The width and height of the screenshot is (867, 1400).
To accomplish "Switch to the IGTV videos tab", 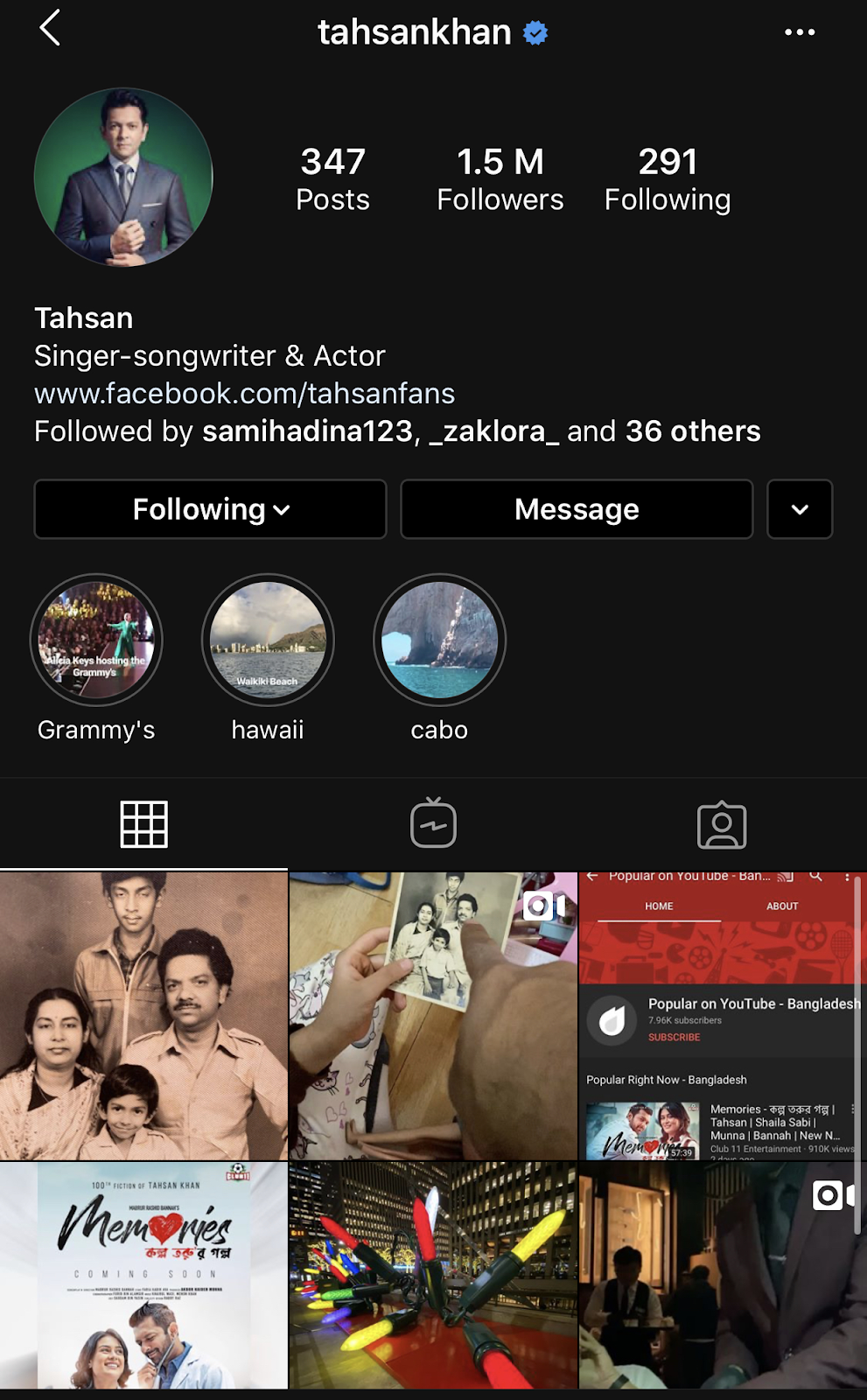I will 433,824.
